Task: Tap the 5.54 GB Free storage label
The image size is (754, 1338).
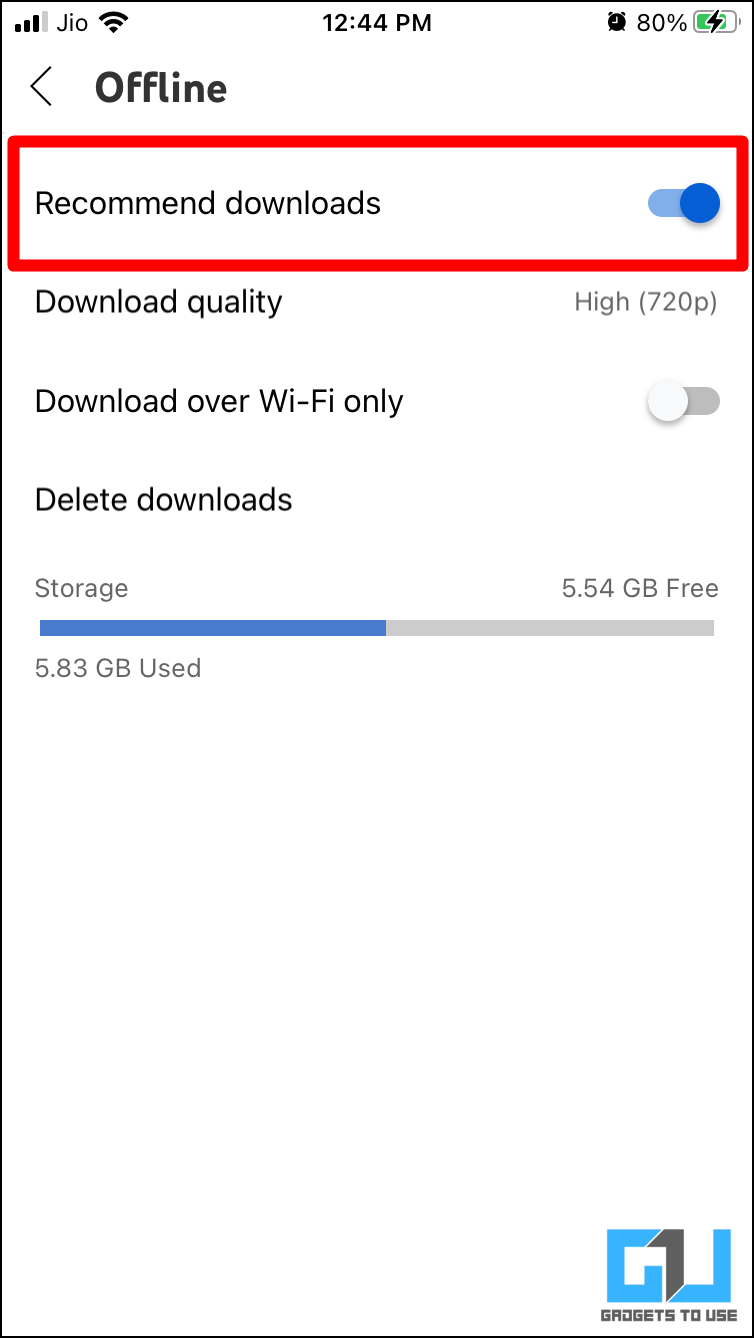Action: pos(641,588)
